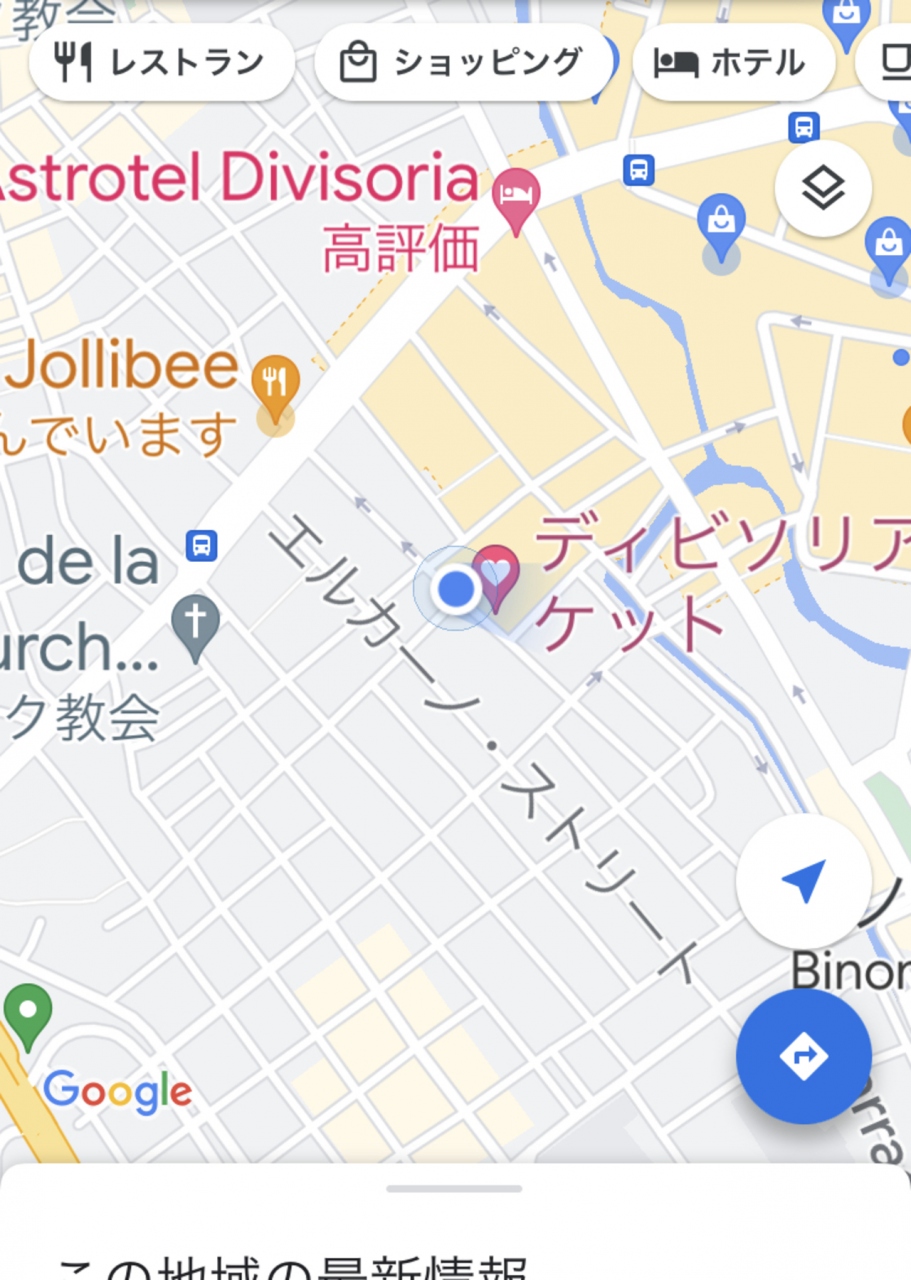The width and height of the screenshot is (911, 1280).
Task: Tap the bus stop icon beside the church
Action: click(x=201, y=545)
